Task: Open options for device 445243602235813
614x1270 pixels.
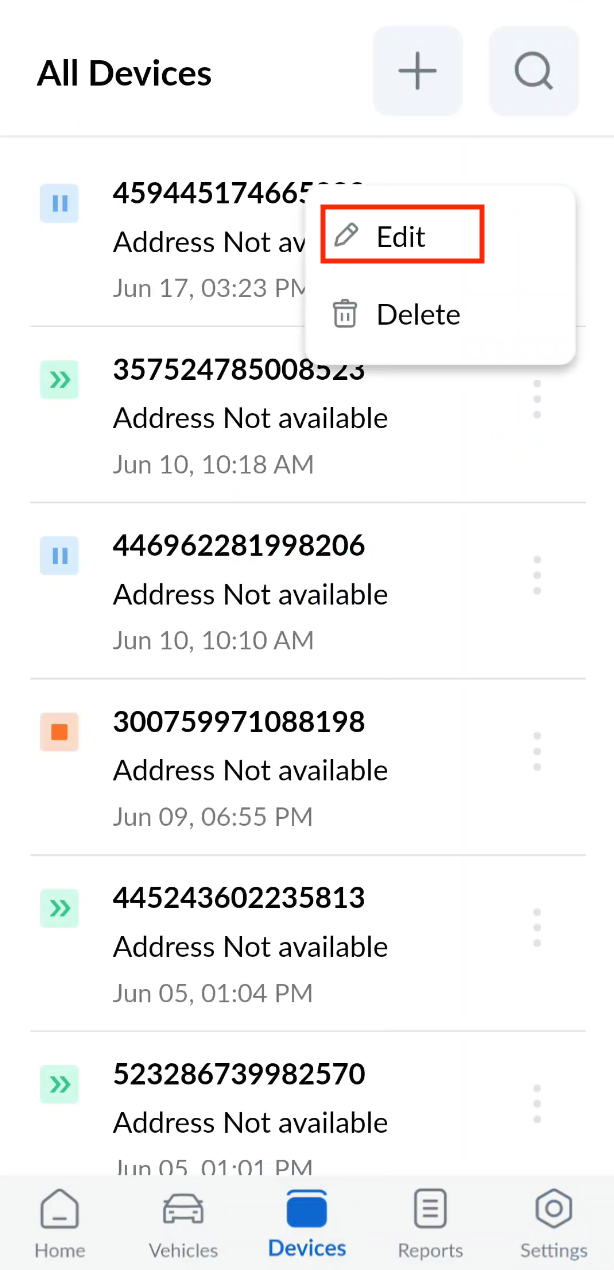Action: (537, 927)
